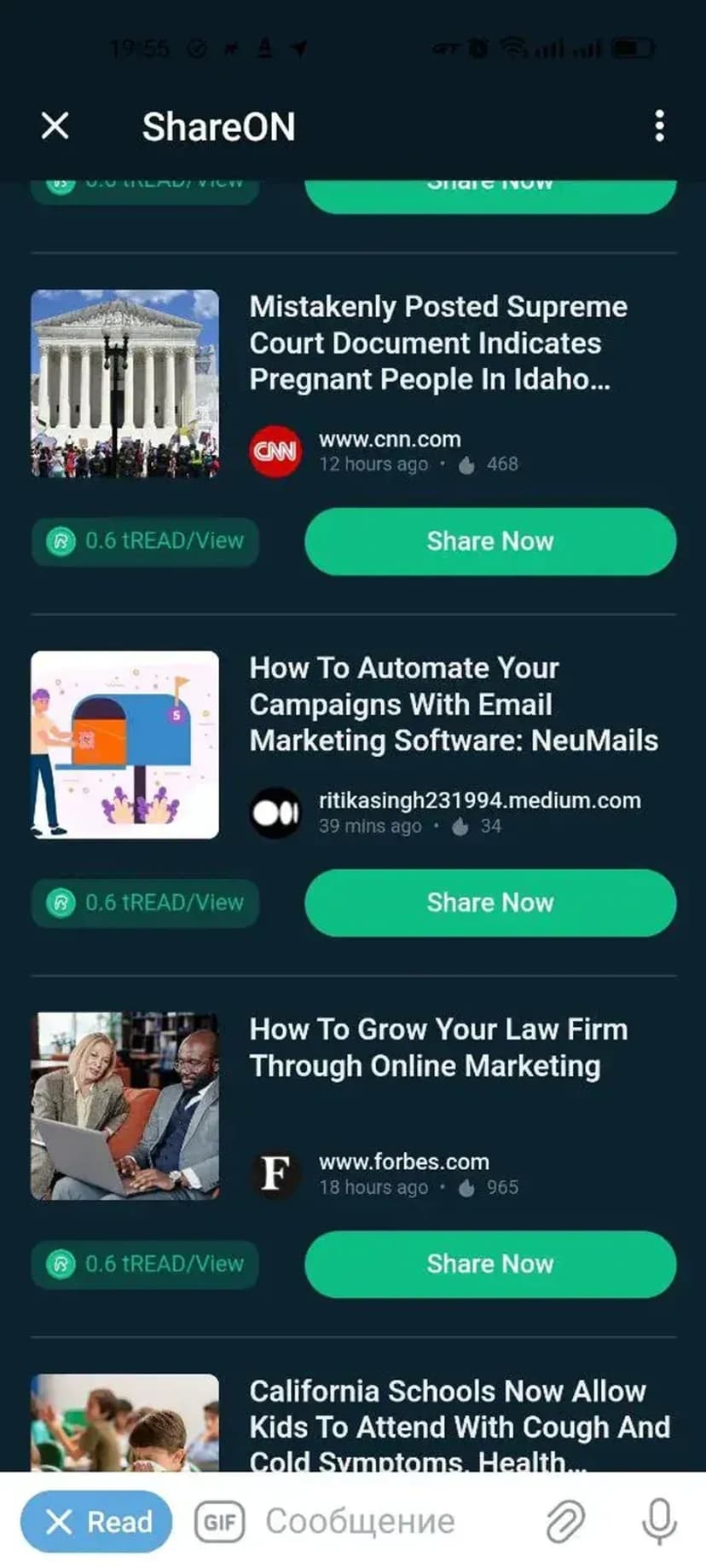Viewport: 706px width, 1568px height.
Task: Open the GIF picker
Action: [220, 1522]
